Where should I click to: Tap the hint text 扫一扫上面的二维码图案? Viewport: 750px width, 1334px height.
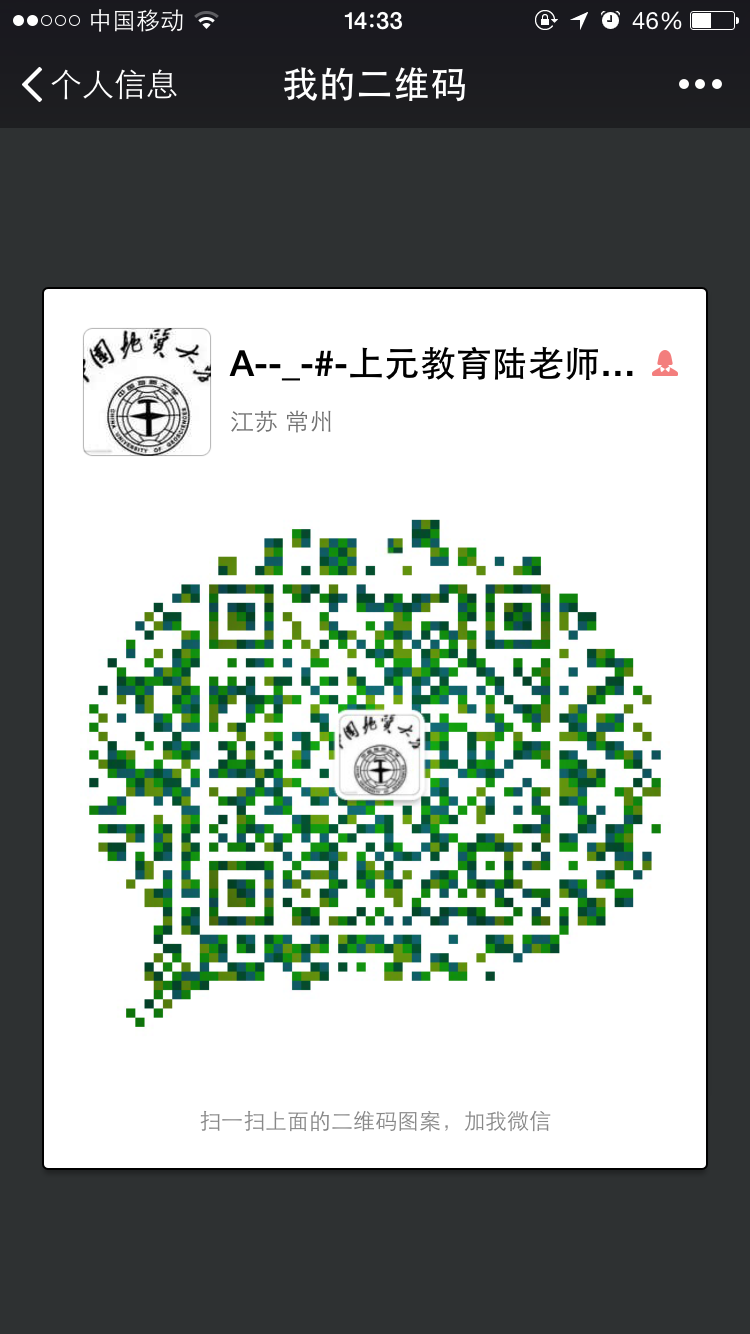point(376,1121)
